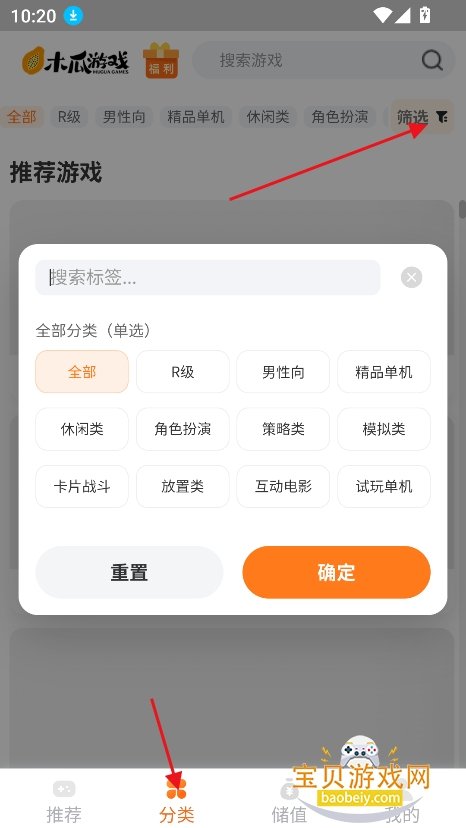Screen dimensions: 466x828
Task: Open the 筛选 filter button
Action: 422,117
